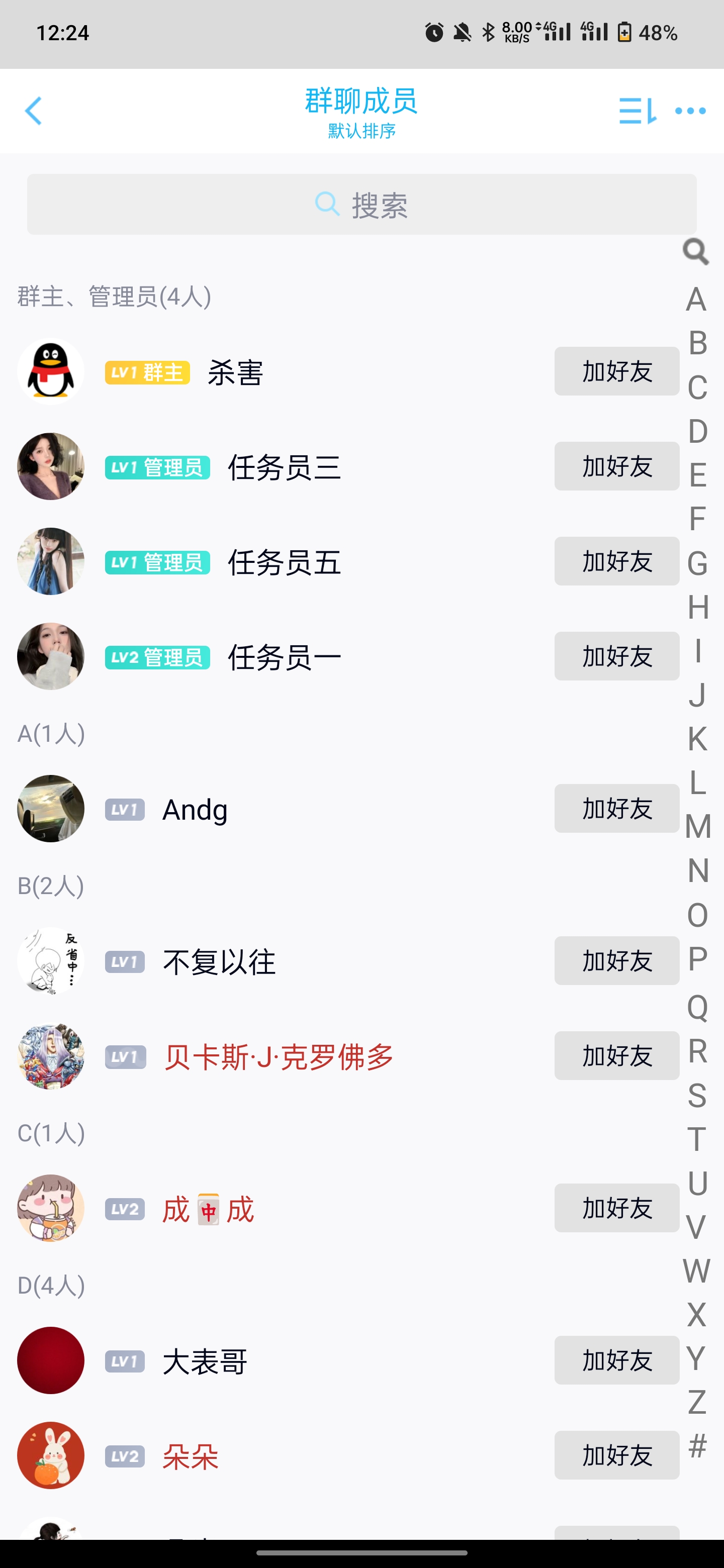Select letter D in the alphabet index
Viewport: 724px width, 1568px height.
[x=698, y=432]
